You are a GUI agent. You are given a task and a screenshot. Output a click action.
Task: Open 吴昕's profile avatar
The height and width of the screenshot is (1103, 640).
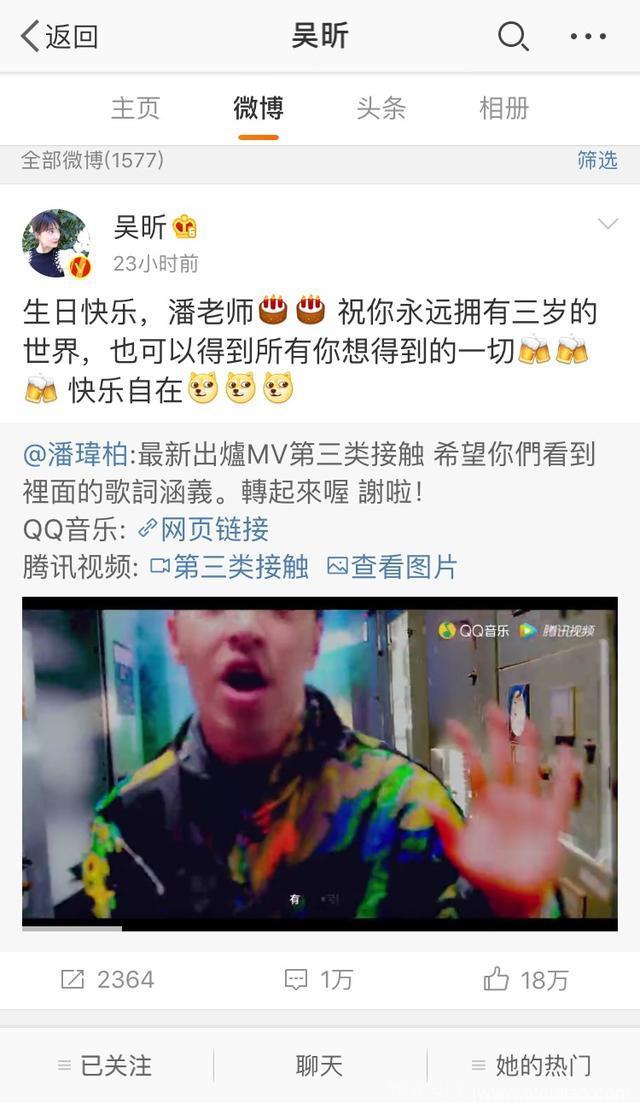[x=56, y=243]
